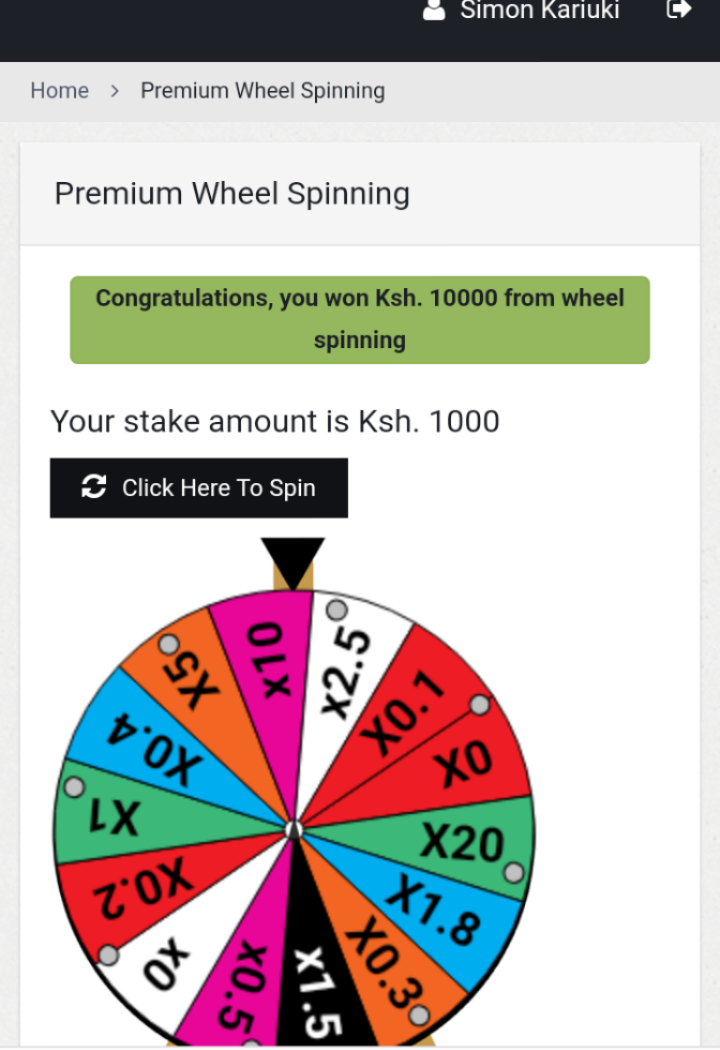Tap Click Here To Spin button
The height and width of the screenshot is (1050, 720).
pyautogui.click(x=199, y=488)
